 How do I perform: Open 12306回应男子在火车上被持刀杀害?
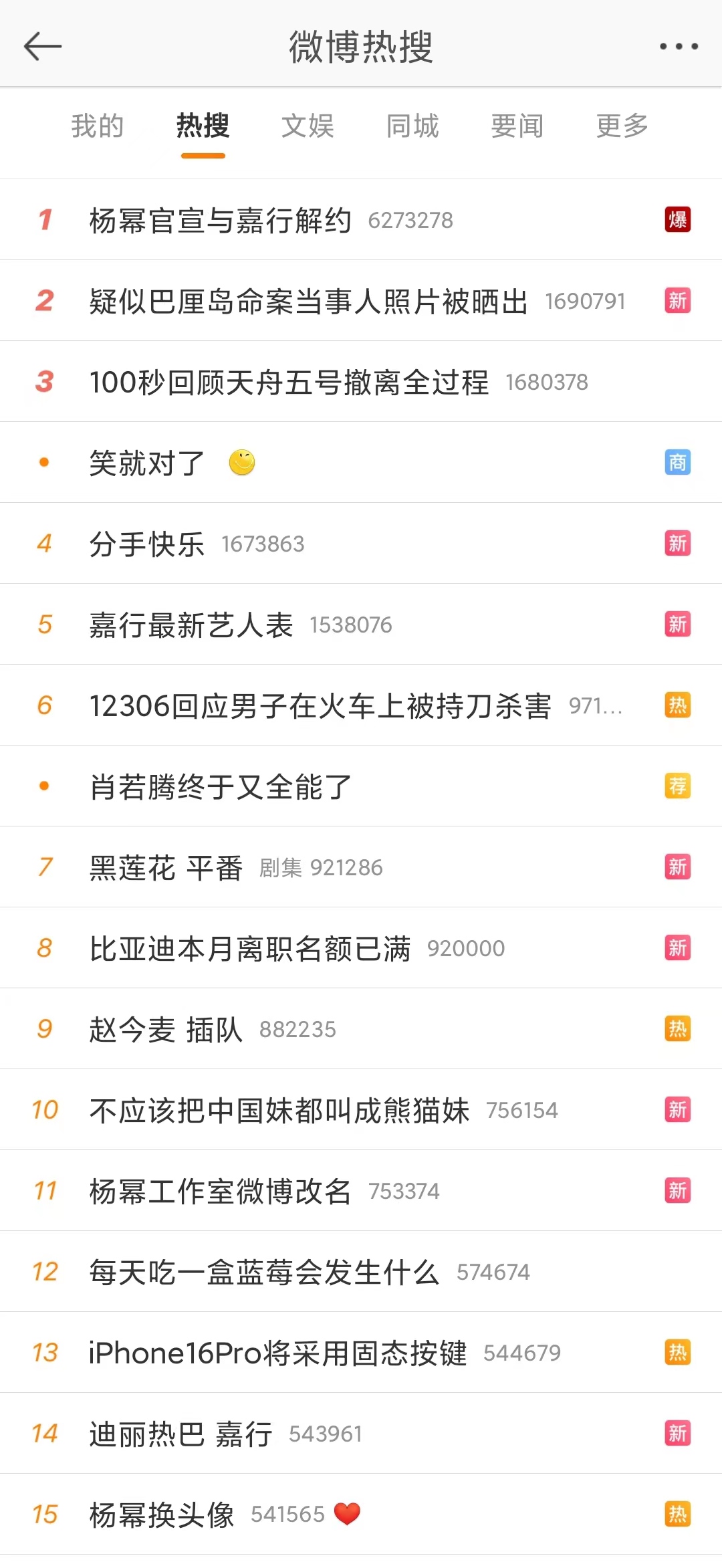click(x=320, y=705)
